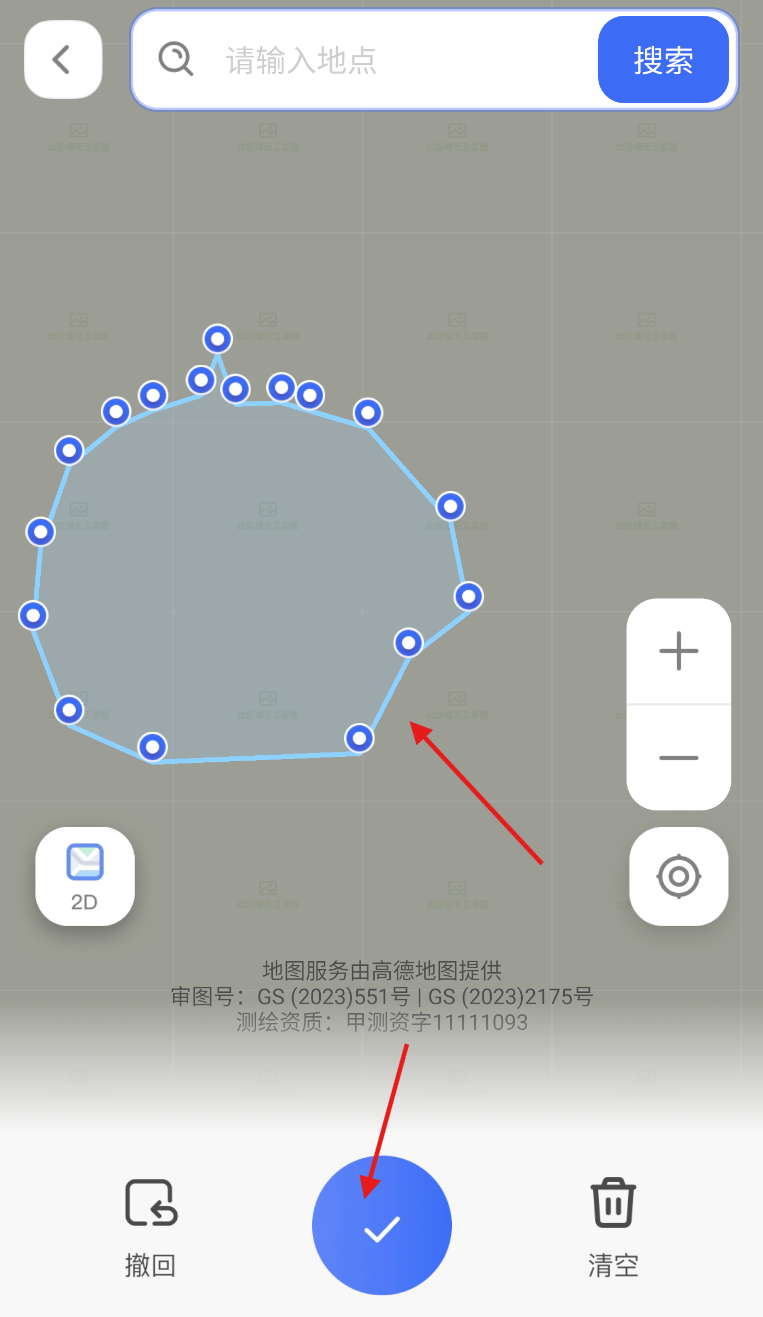Clear all points with 清空
The height and width of the screenshot is (1317, 763).
coord(612,1227)
